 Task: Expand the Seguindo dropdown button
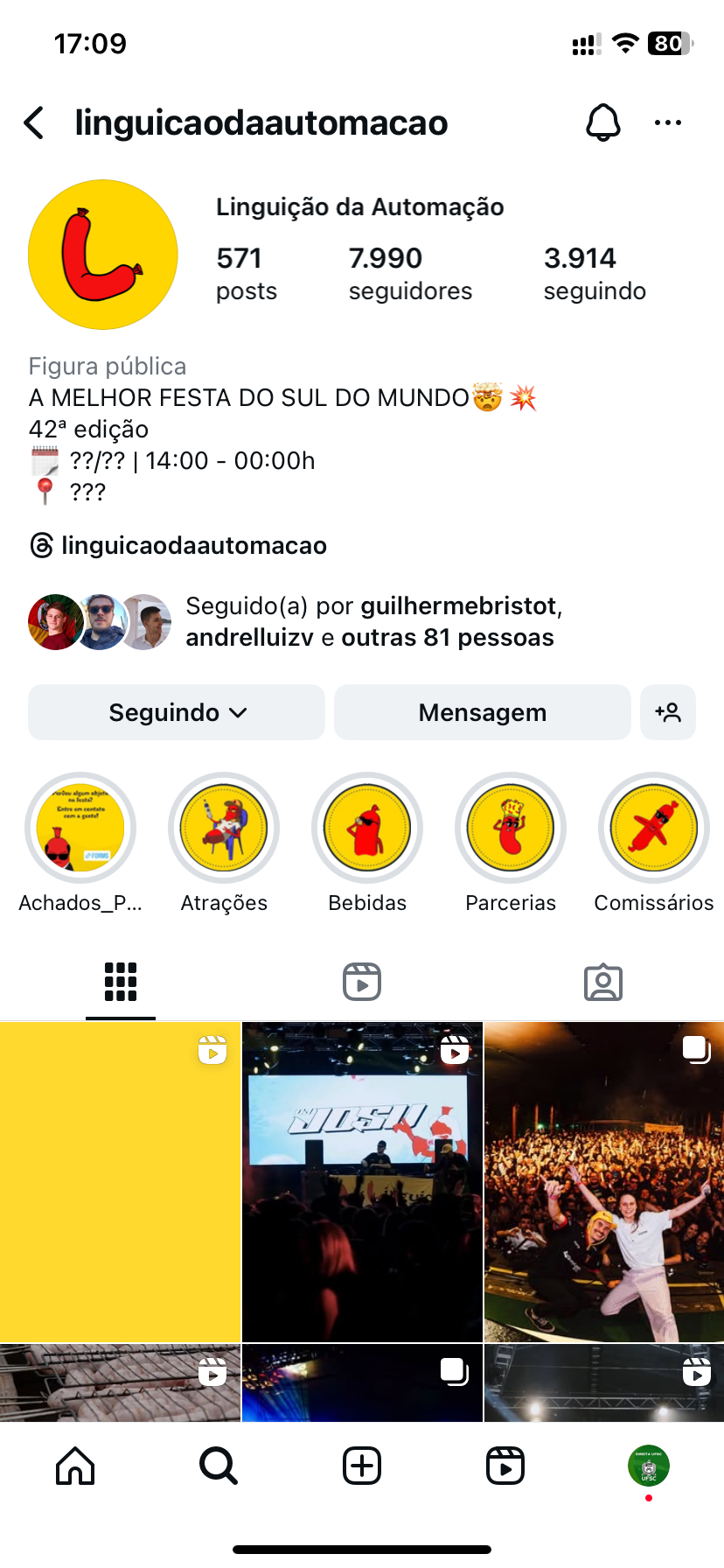point(177,712)
